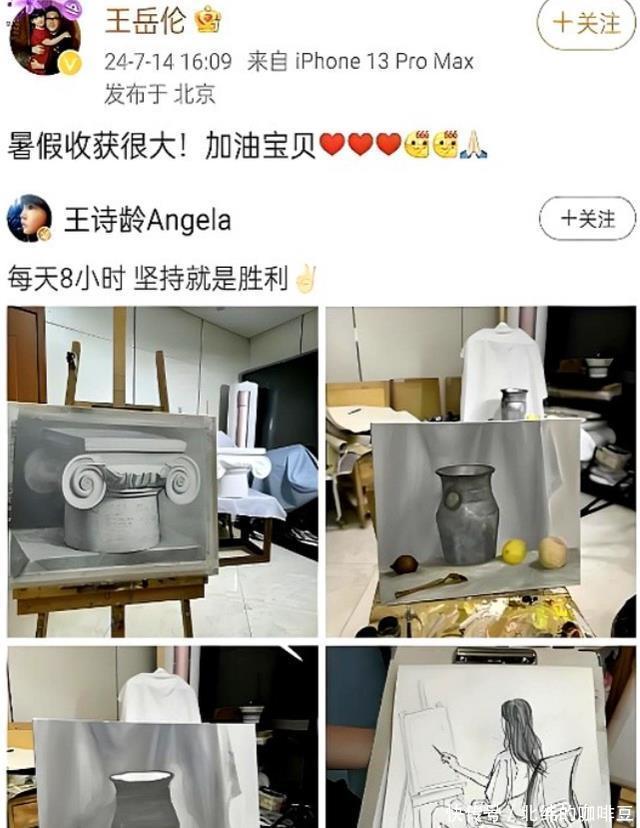Open the 王诗龄Angela username link

[x=147, y=220]
